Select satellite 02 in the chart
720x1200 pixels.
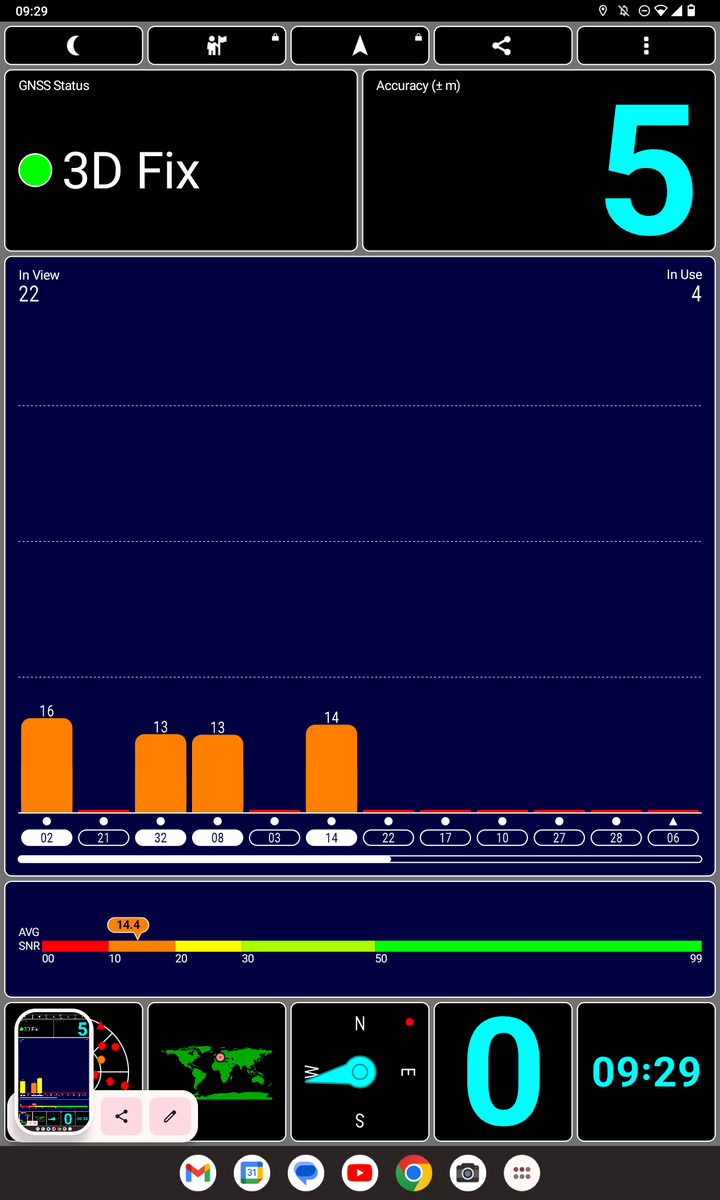46,838
